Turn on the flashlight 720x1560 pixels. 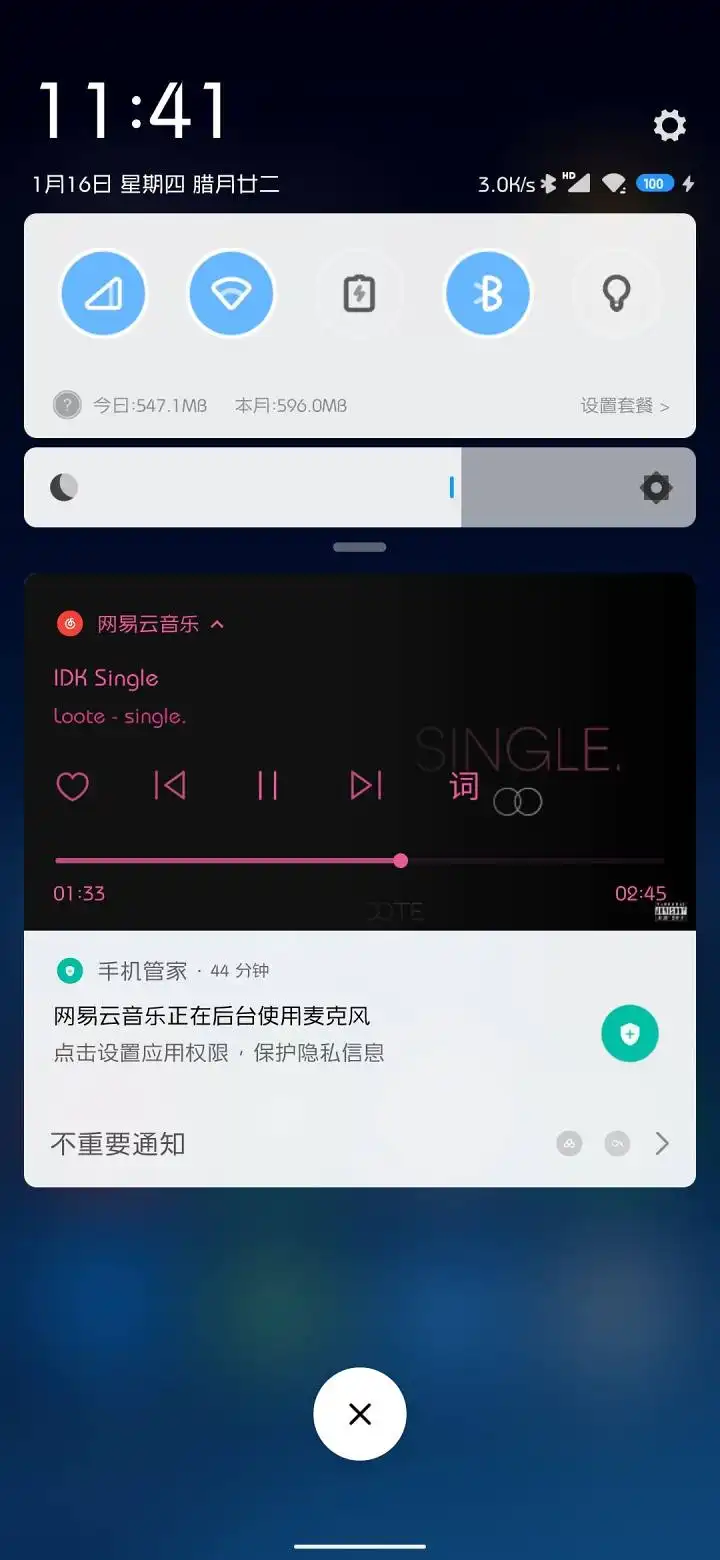pos(616,294)
